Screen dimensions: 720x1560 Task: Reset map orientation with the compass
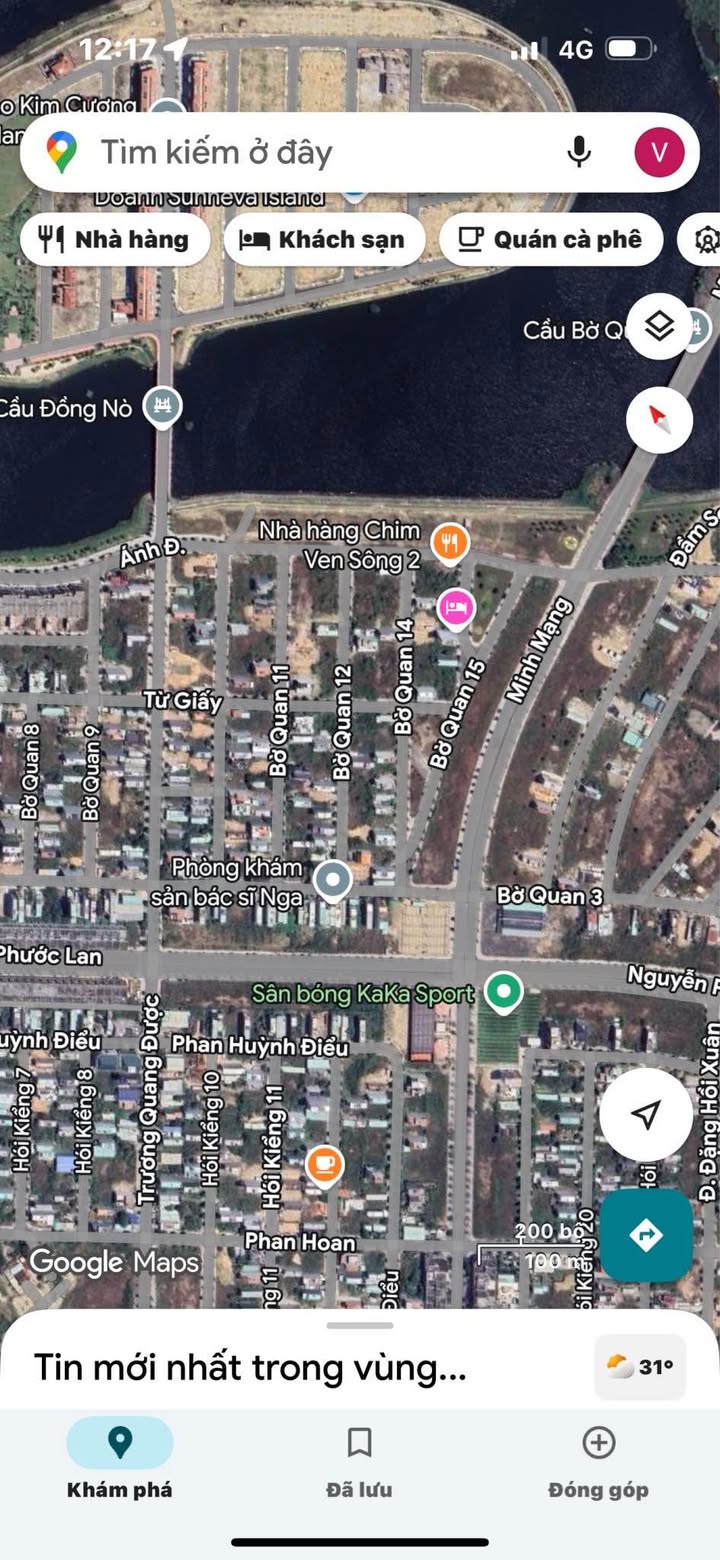pyautogui.click(x=659, y=419)
